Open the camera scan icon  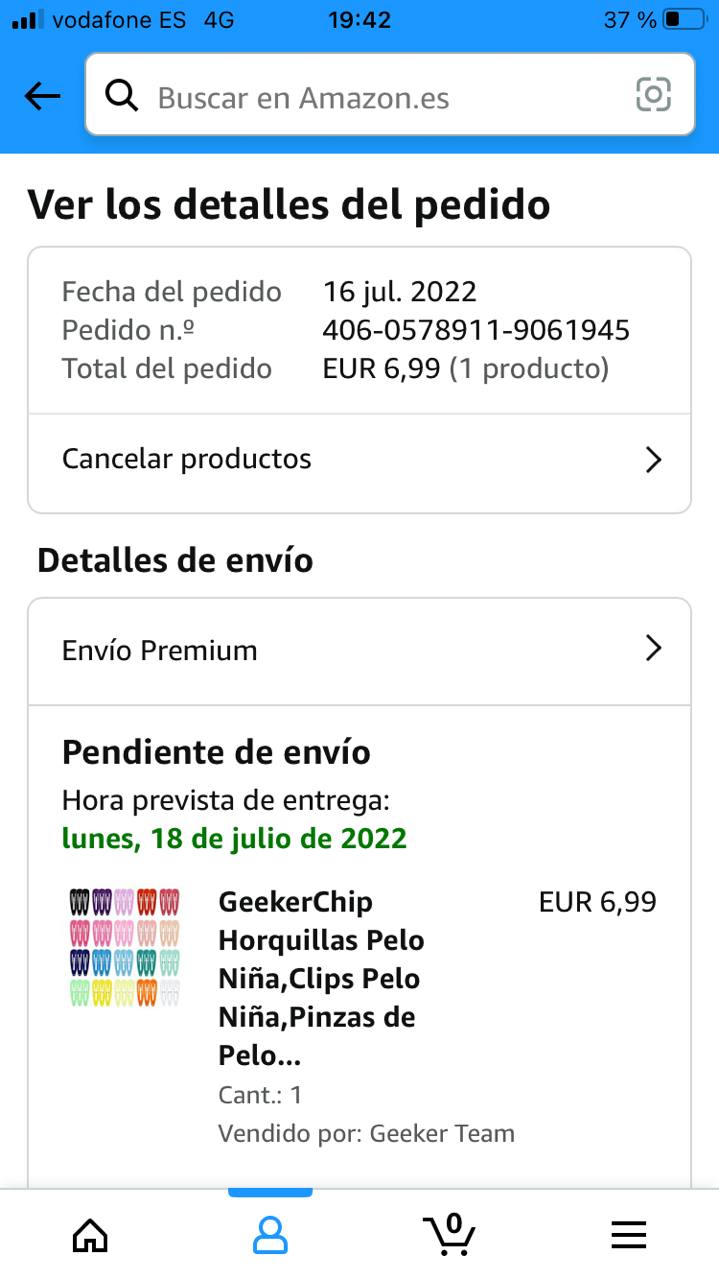[653, 96]
